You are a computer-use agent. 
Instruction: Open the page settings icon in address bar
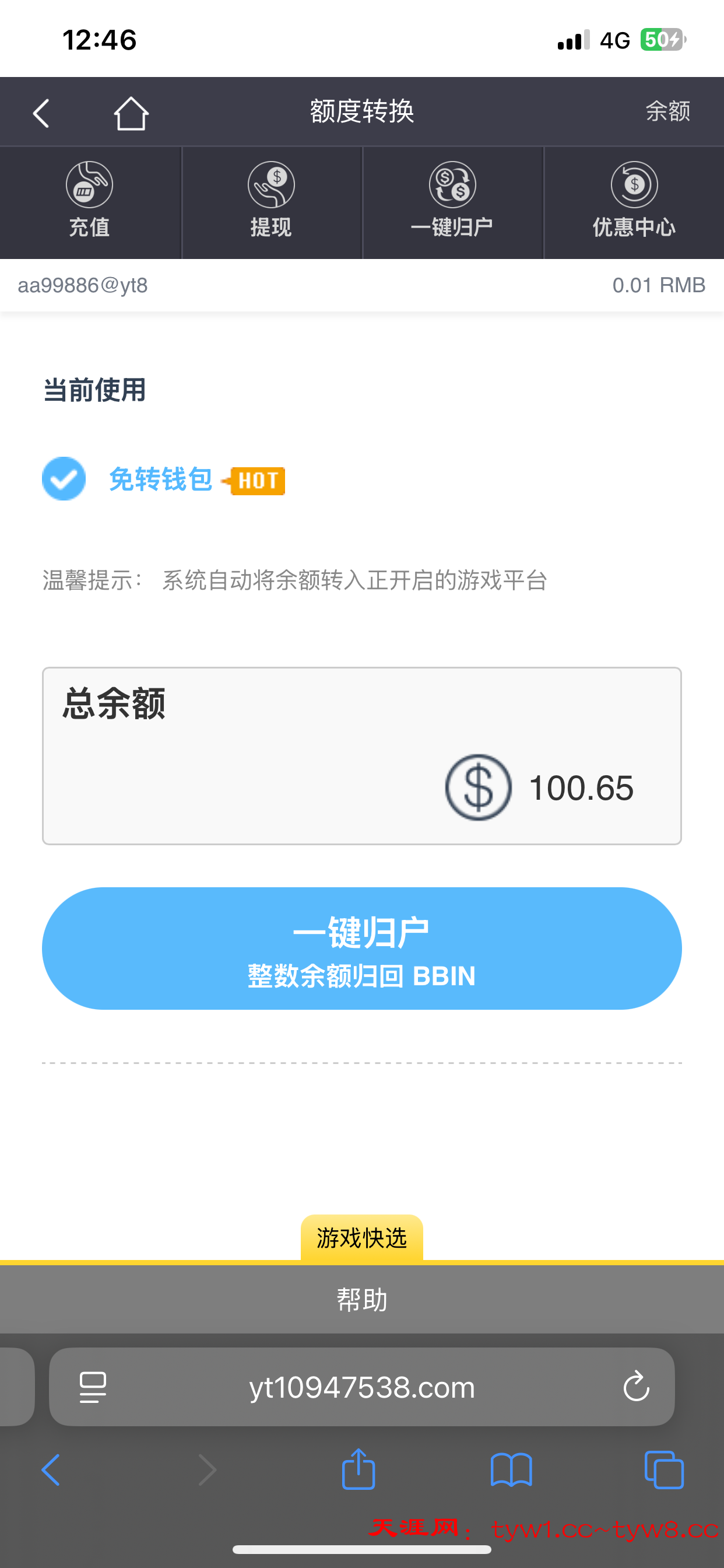[x=93, y=1387]
